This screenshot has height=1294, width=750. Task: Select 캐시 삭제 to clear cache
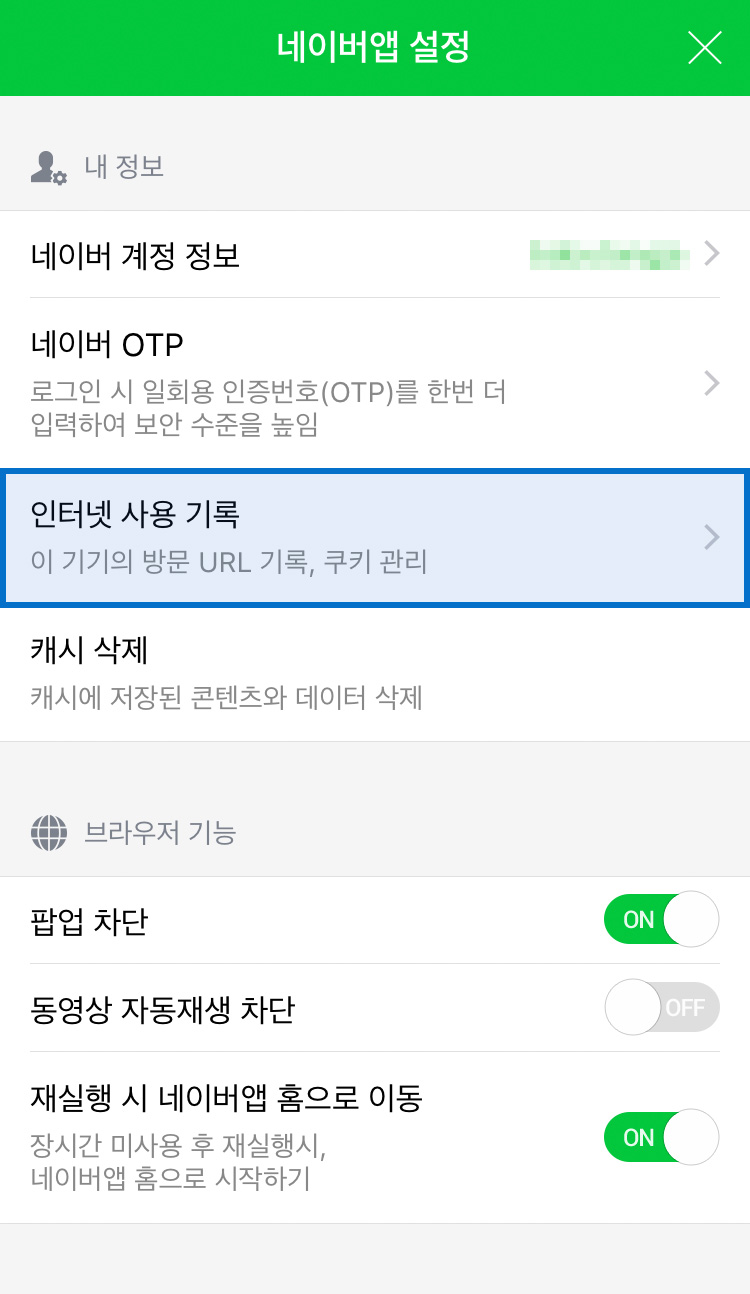coord(375,673)
